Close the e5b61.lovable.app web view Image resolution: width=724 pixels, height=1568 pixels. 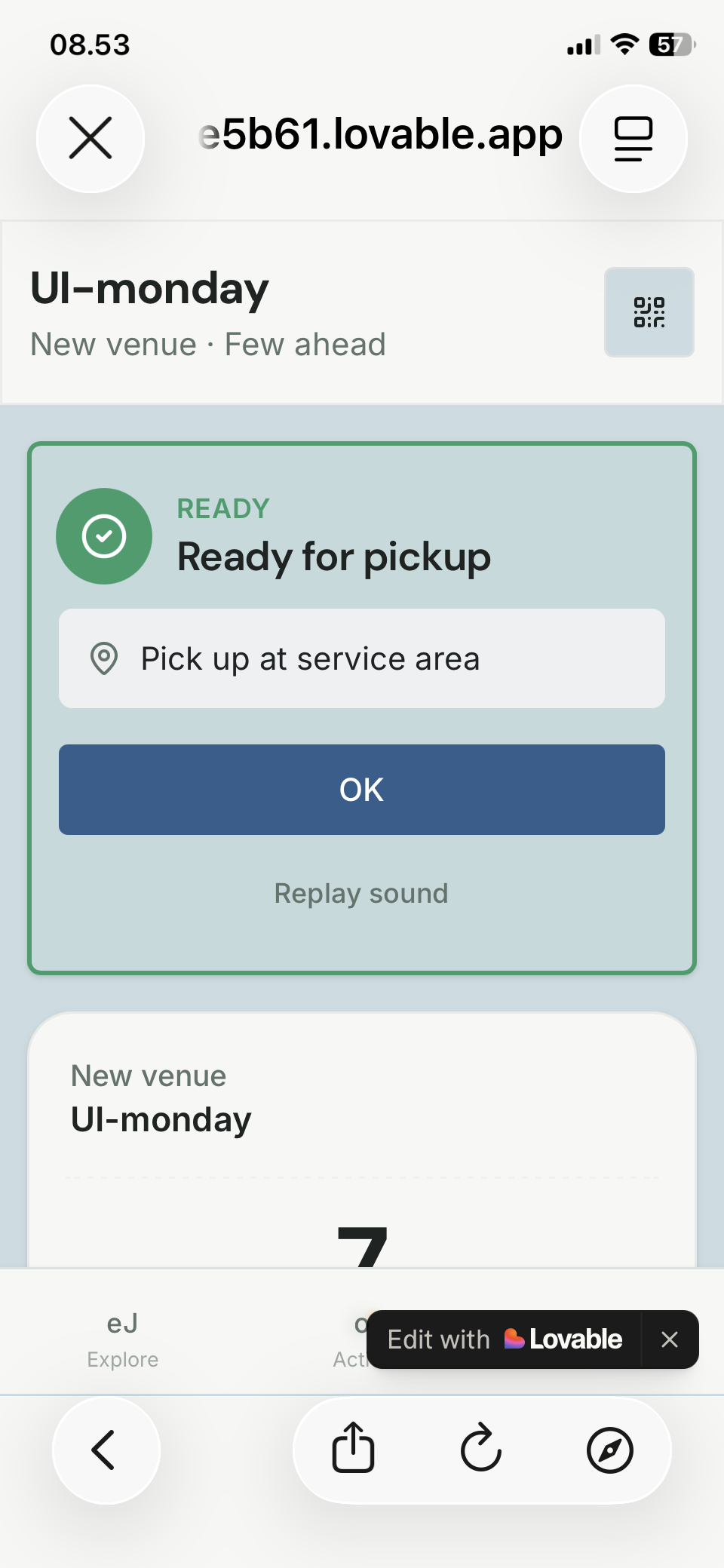(90, 139)
